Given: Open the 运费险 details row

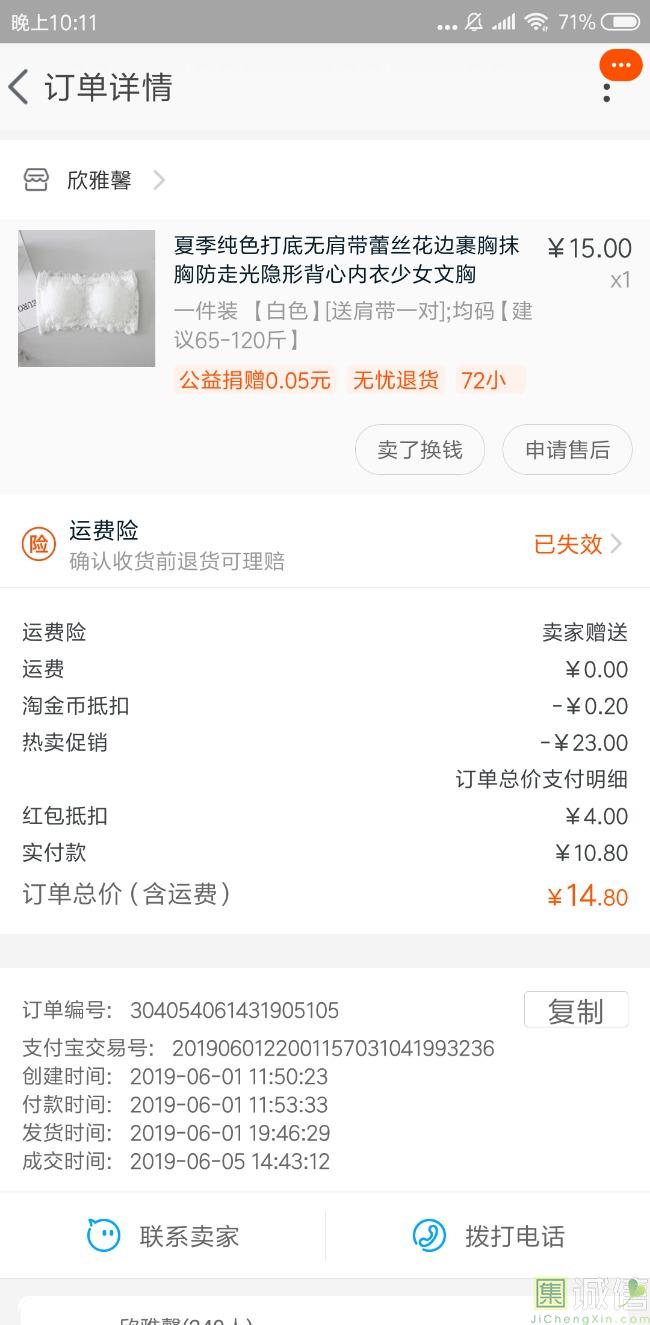Looking at the screenshot, I should click(325, 544).
